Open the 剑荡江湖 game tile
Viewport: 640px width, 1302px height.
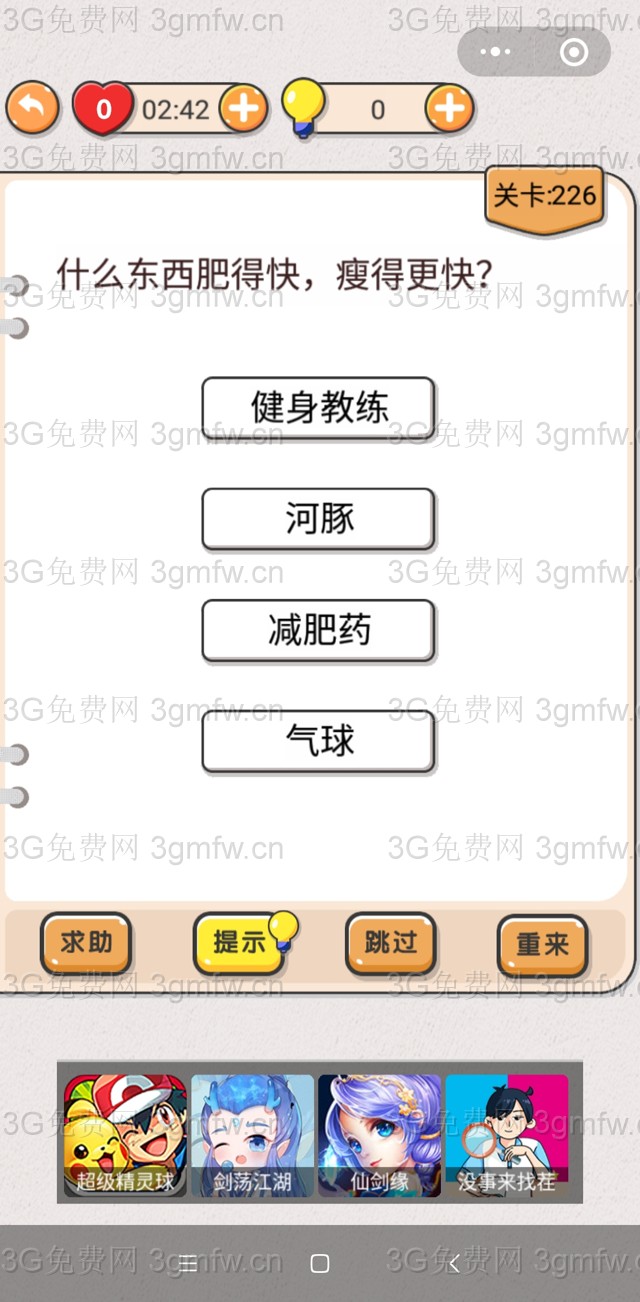pos(252,1135)
